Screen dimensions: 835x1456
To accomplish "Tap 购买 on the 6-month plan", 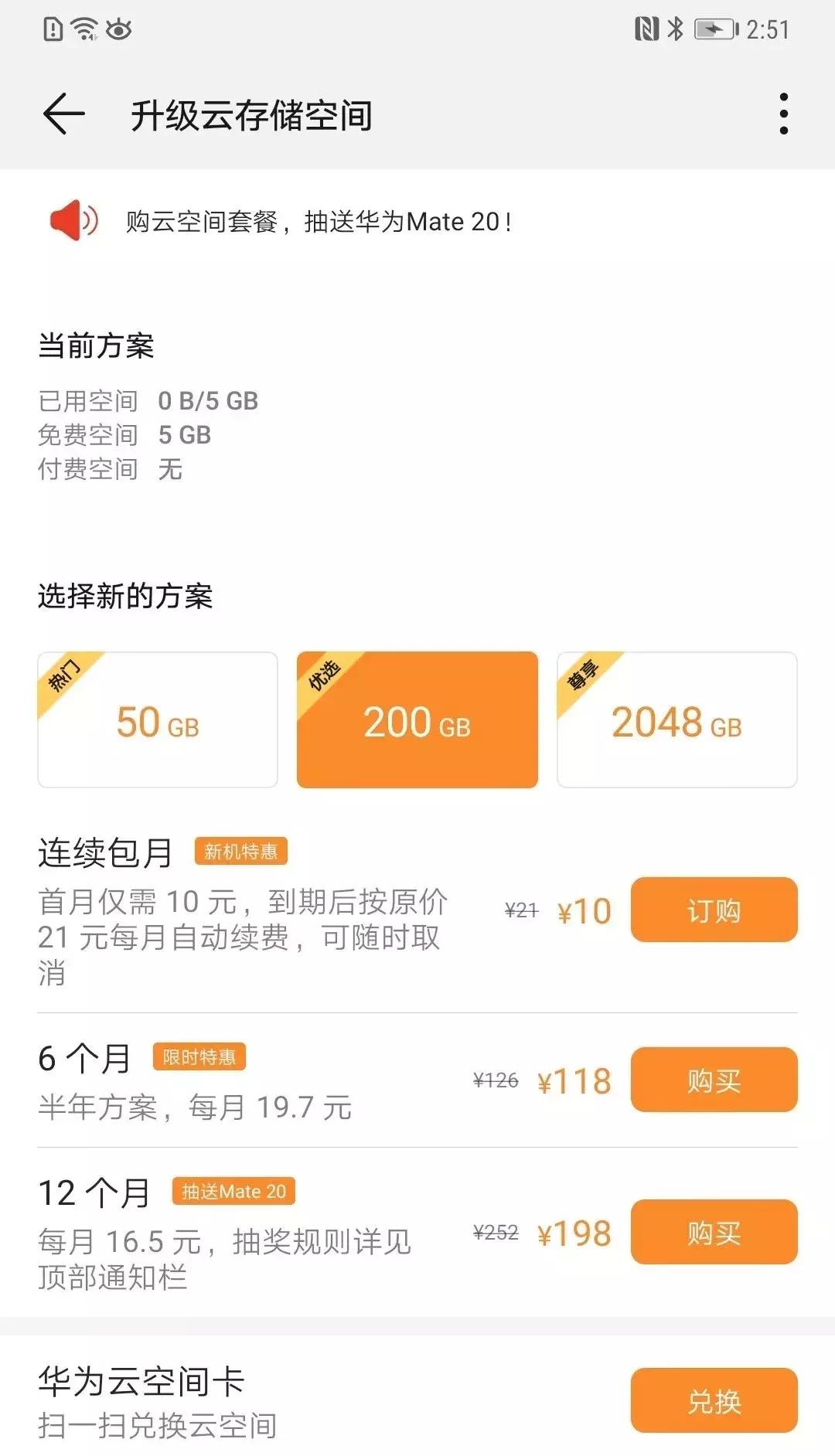I will 713,1080.
